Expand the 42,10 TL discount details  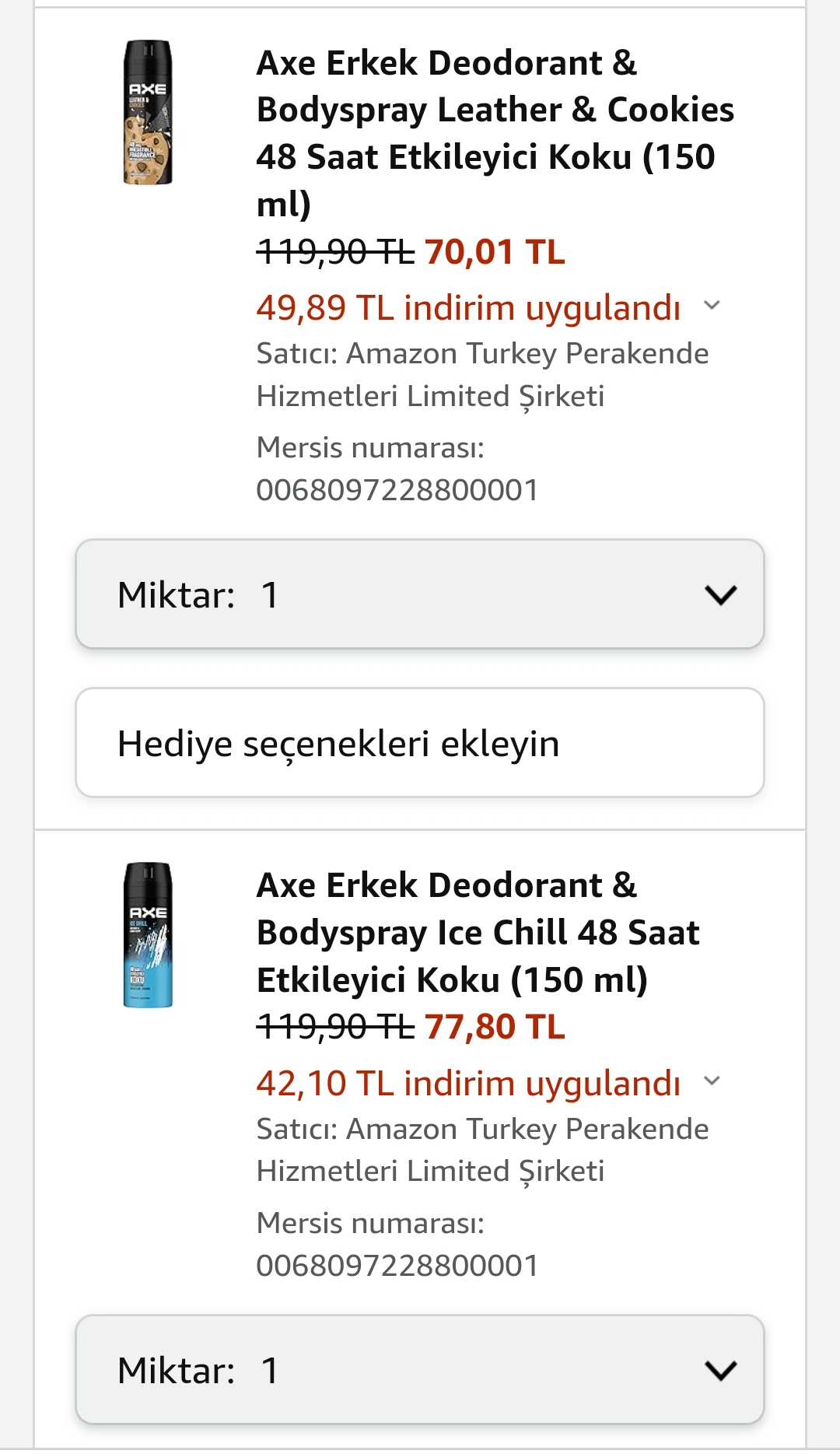(712, 1081)
